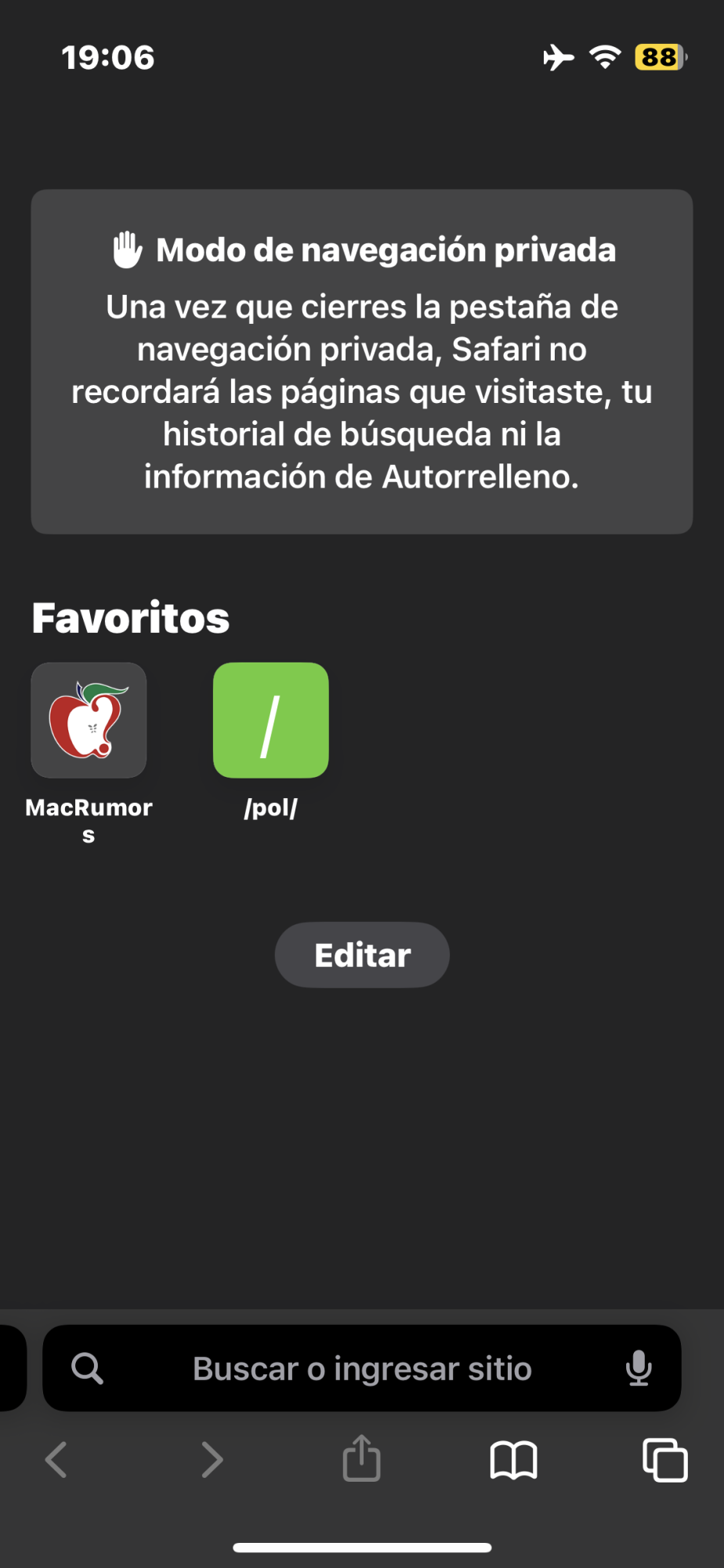The image size is (724, 1568).
Task: Tap the Editar button
Action: pyautogui.click(x=362, y=955)
